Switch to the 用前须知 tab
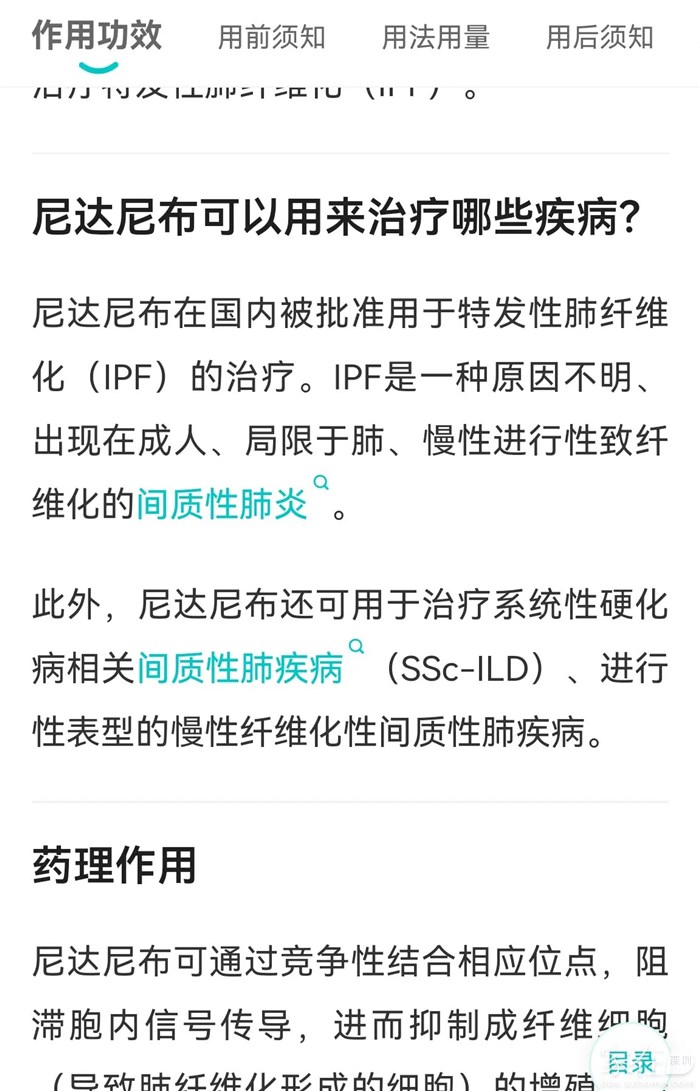The width and height of the screenshot is (700, 1091). pos(272,38)
